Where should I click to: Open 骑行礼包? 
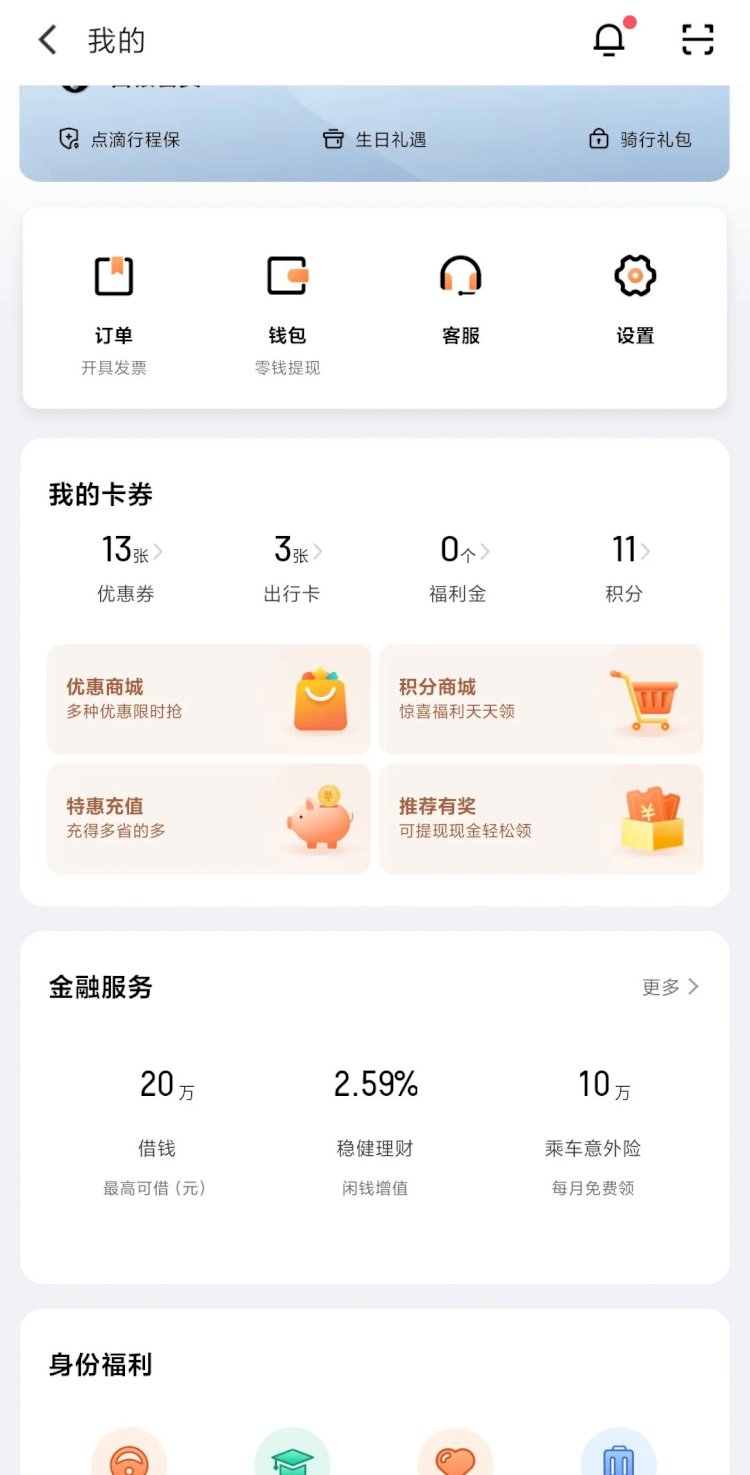(640, 140)
